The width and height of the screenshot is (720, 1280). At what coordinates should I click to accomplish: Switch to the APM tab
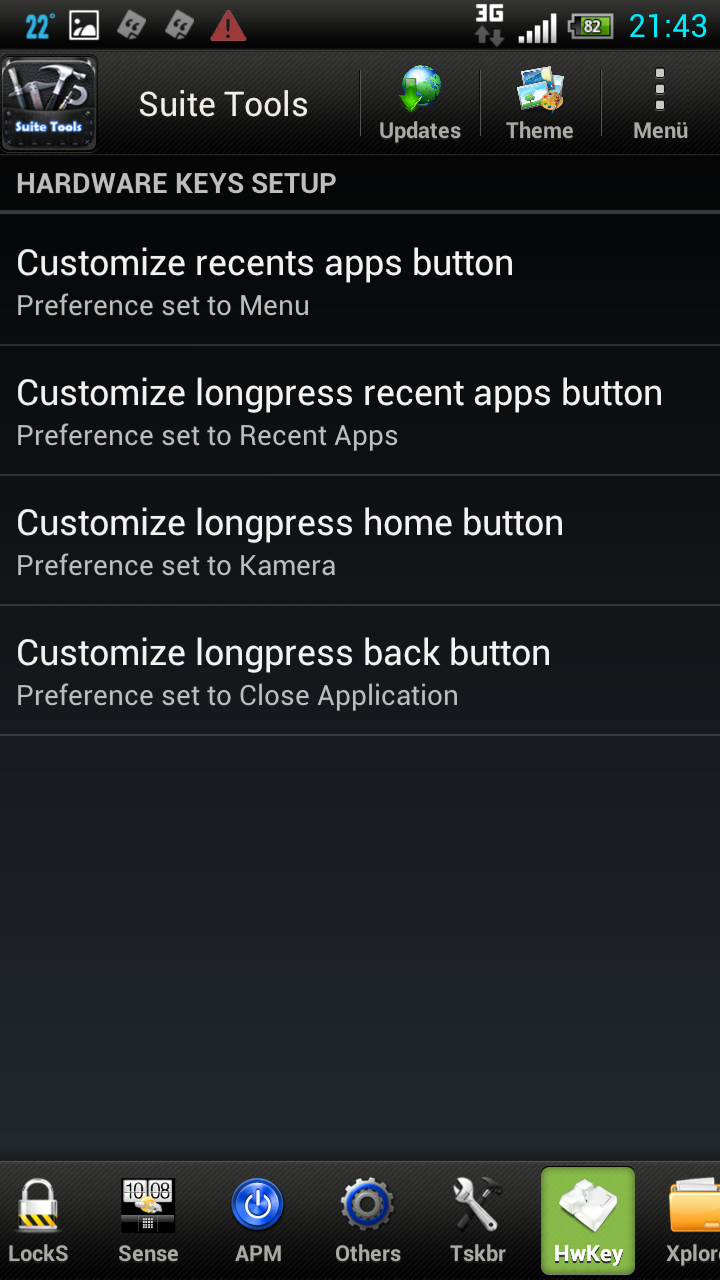[x=258, y=1220]
